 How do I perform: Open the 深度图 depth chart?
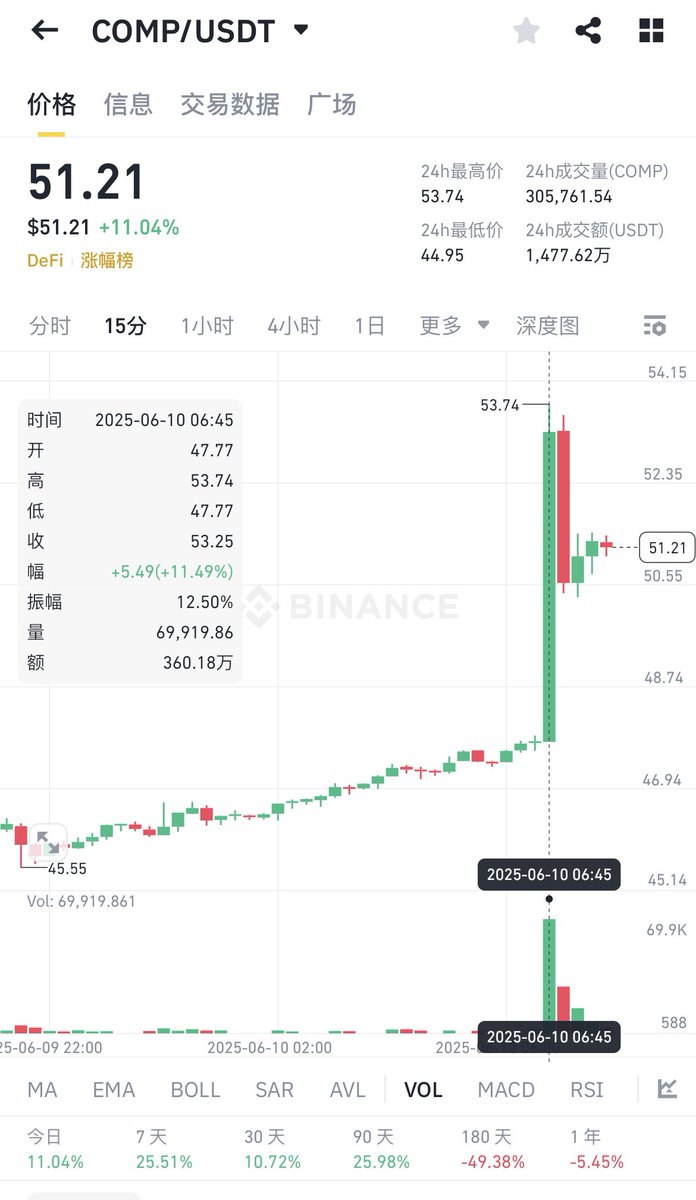click(547, 326)
